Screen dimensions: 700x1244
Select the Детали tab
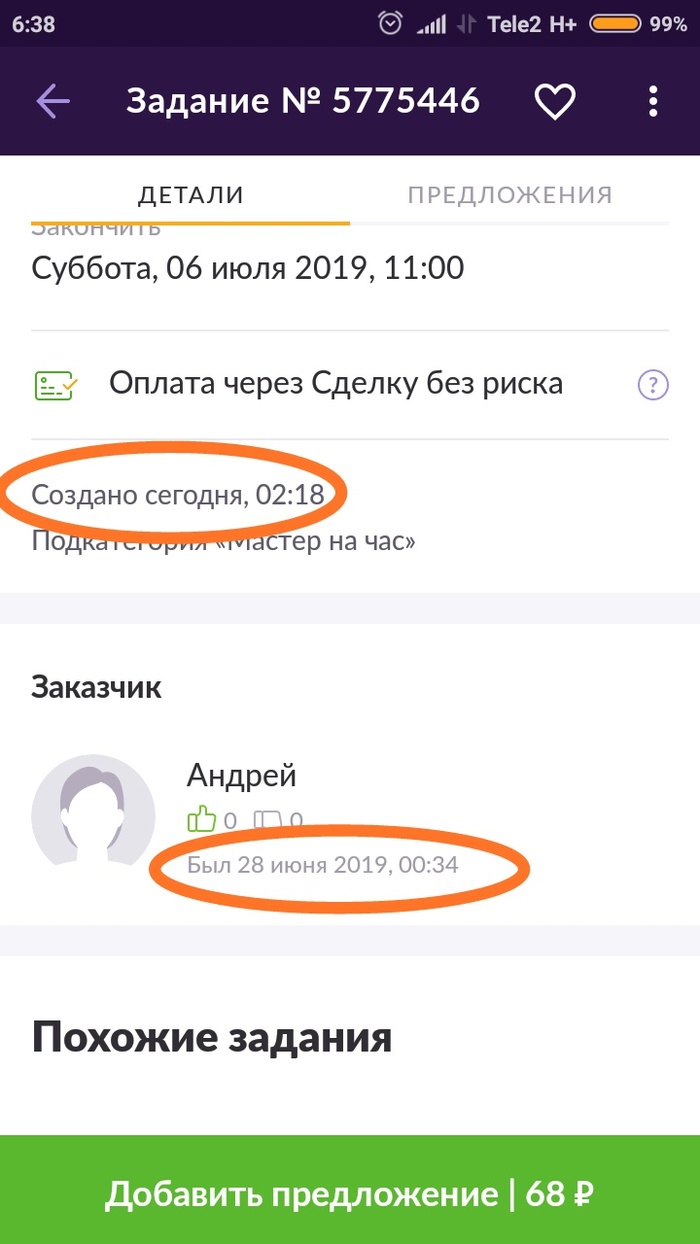click(190, 194)
